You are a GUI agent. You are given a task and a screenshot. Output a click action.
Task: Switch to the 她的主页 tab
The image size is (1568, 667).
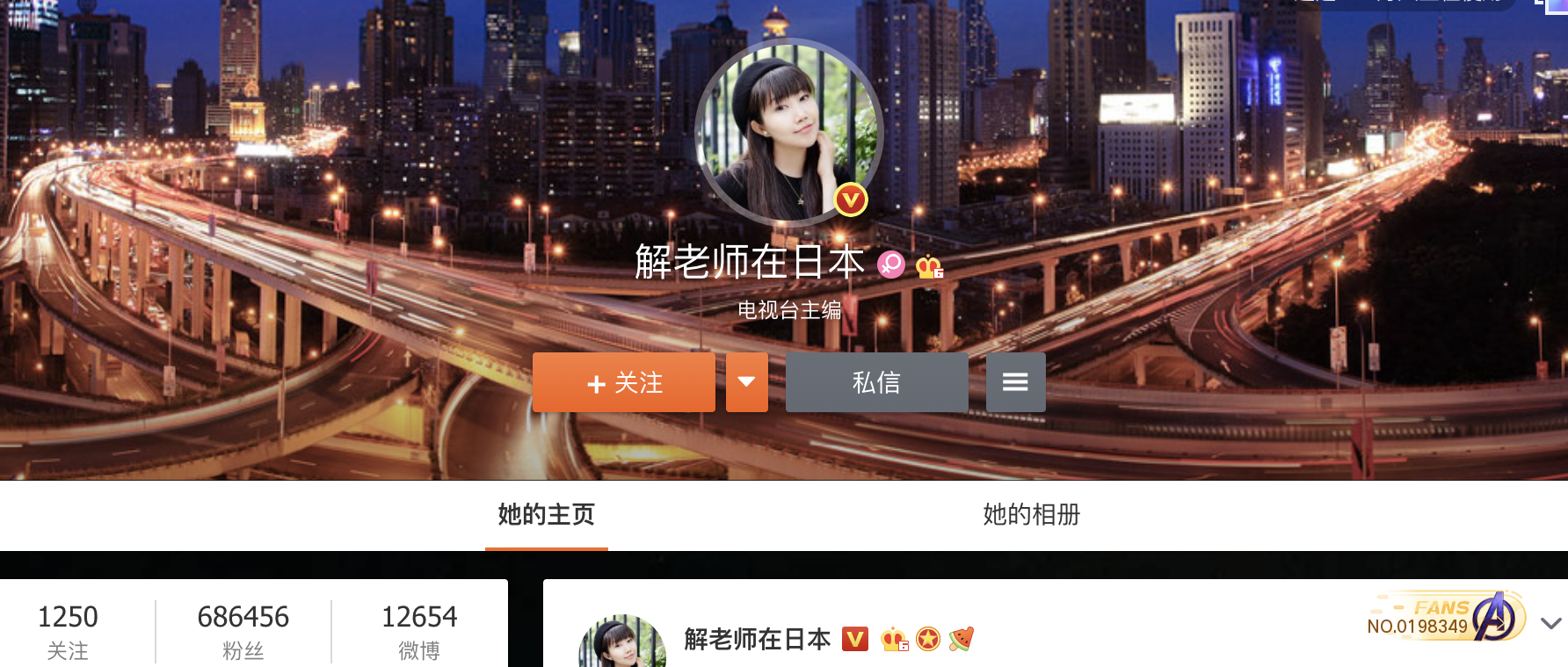tap(546, 515)
